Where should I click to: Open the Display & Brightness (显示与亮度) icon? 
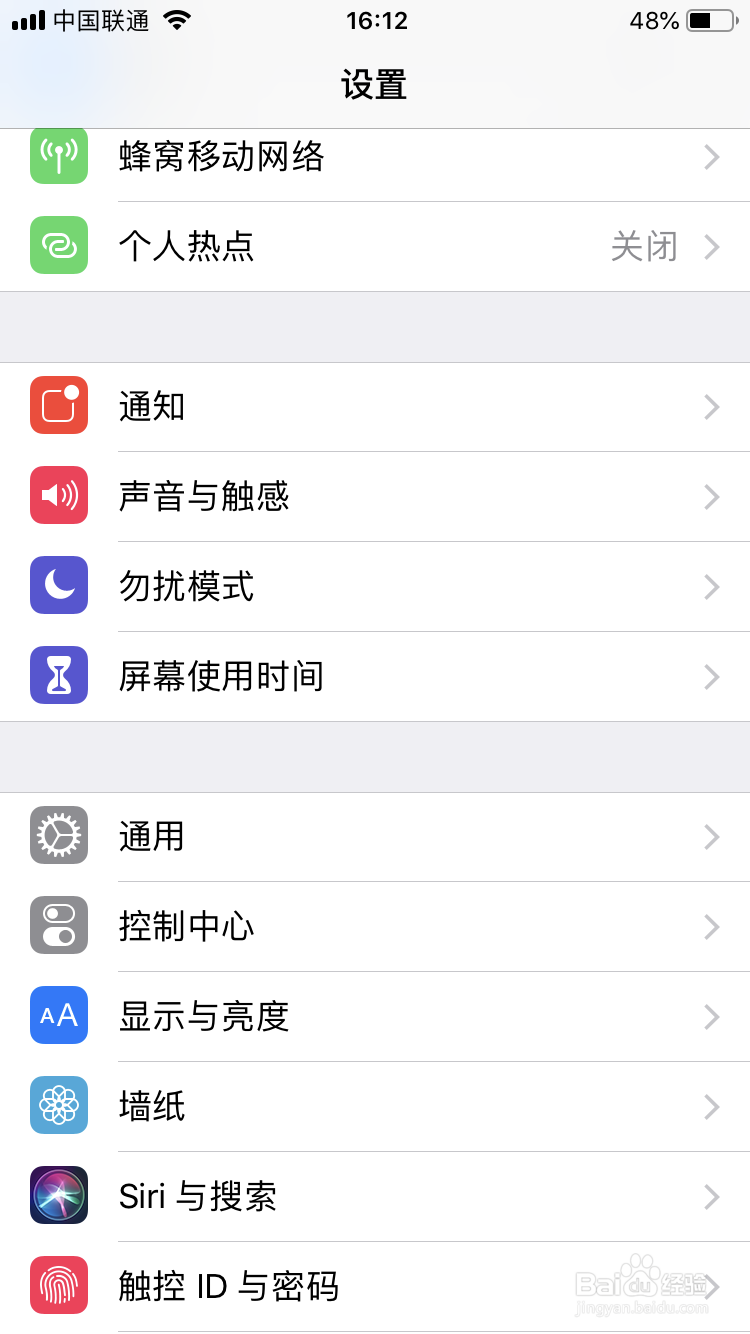(x=58, y=1016)
